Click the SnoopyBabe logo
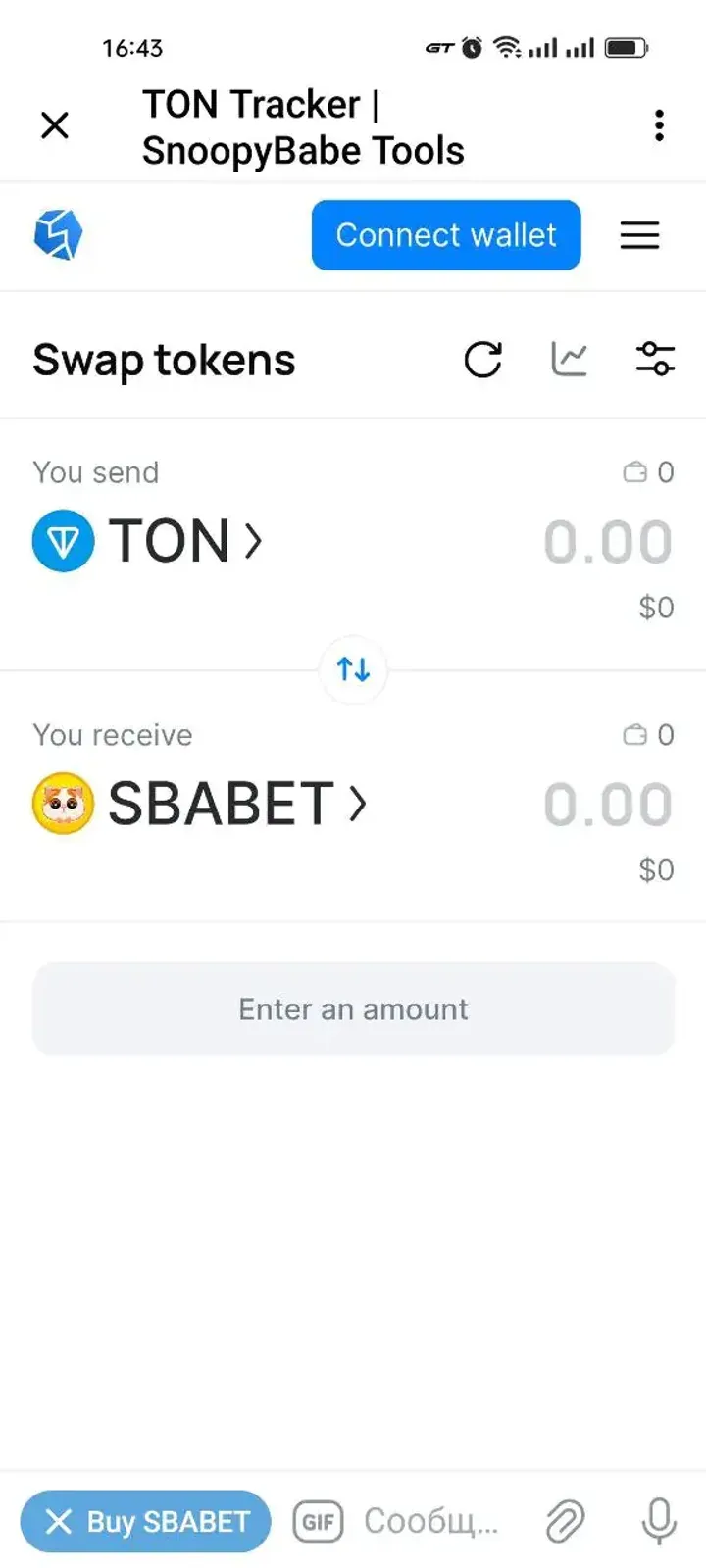The width and height of the screenshot is (706, 1568). [x=59, y=235]
